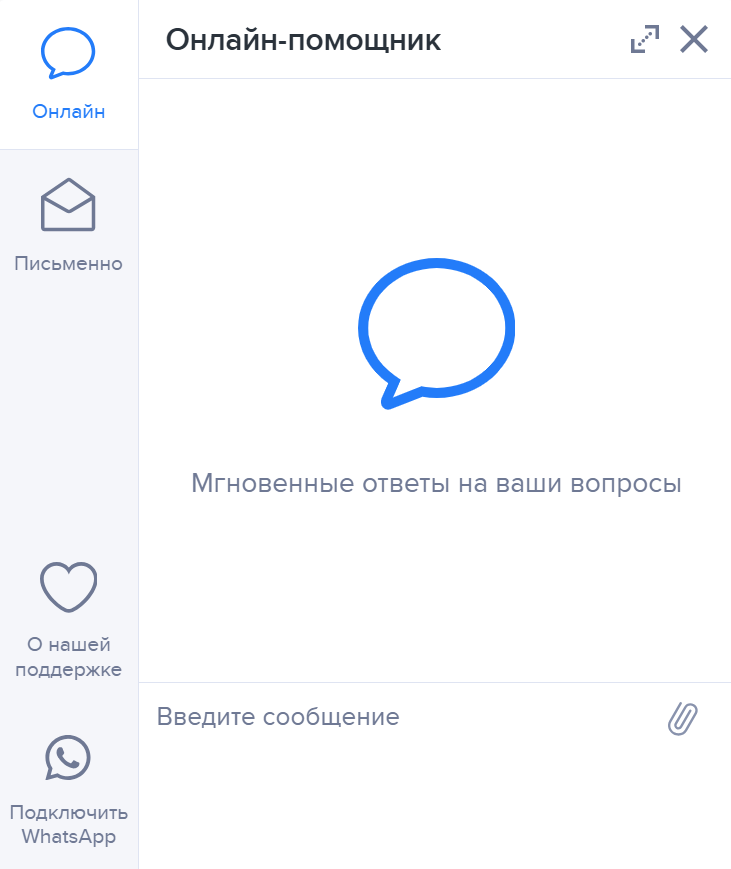The width and height of the screenshot is (731, 869).
Task: Focus the Введите сообщение field
Action: [x=400, y=717]
